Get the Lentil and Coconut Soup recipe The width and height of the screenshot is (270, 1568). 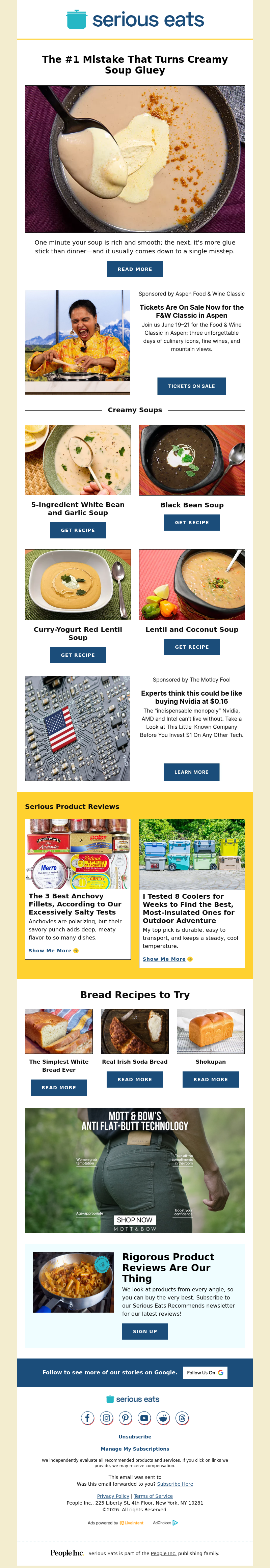tap(192, 647)
